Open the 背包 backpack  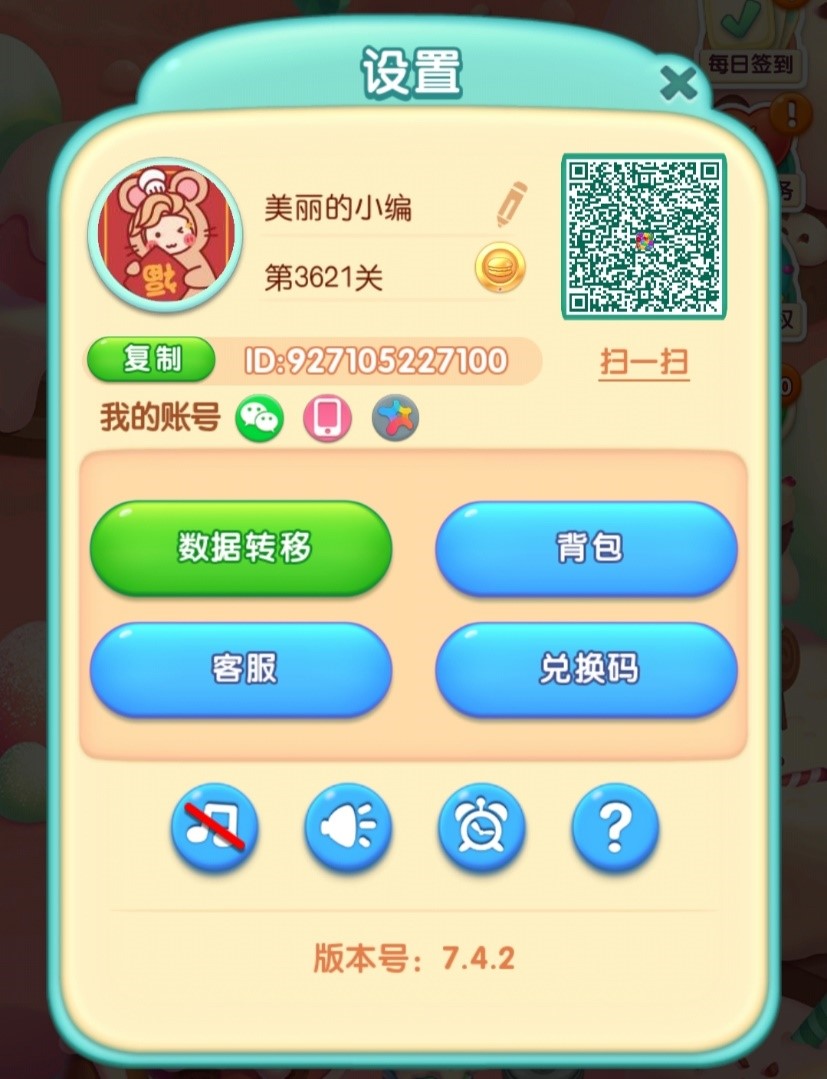(587, 548)
